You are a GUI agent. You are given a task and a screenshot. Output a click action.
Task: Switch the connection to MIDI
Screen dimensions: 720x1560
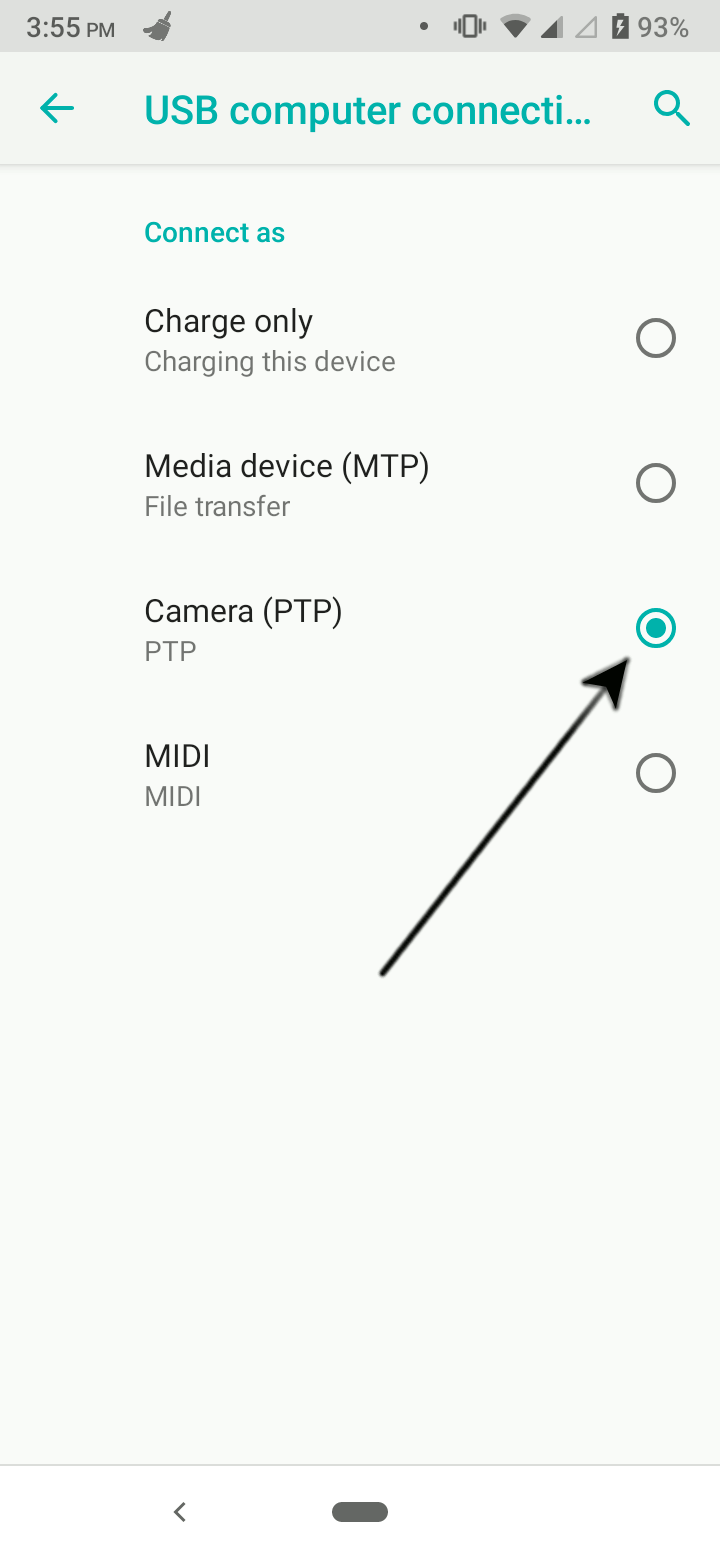[x=360, y=774]
